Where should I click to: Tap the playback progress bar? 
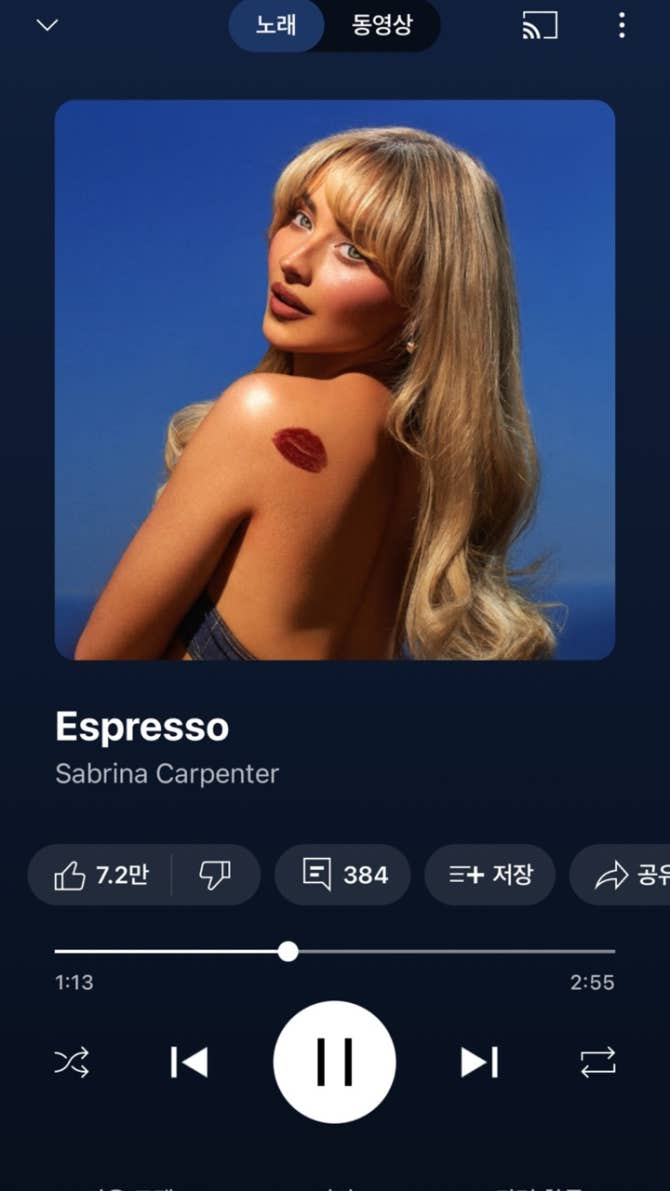334,951
